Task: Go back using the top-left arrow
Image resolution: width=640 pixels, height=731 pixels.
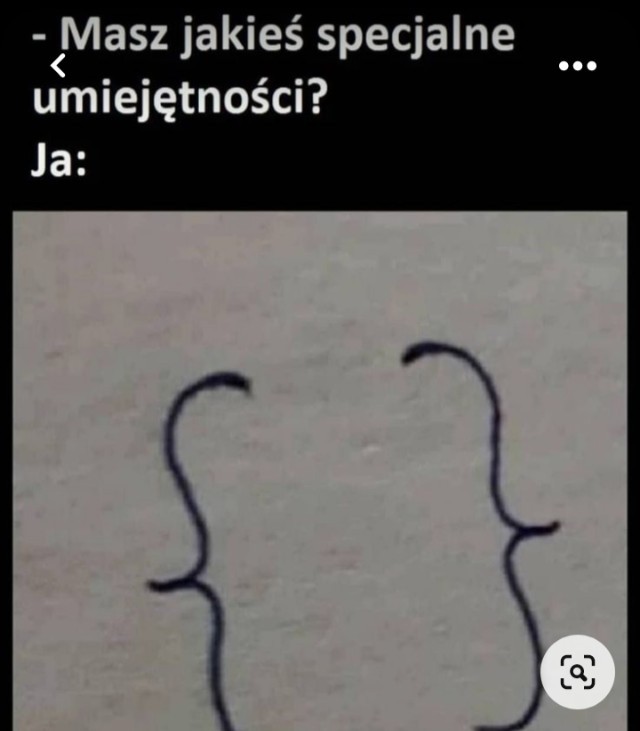Action: [x=59, y=67]
